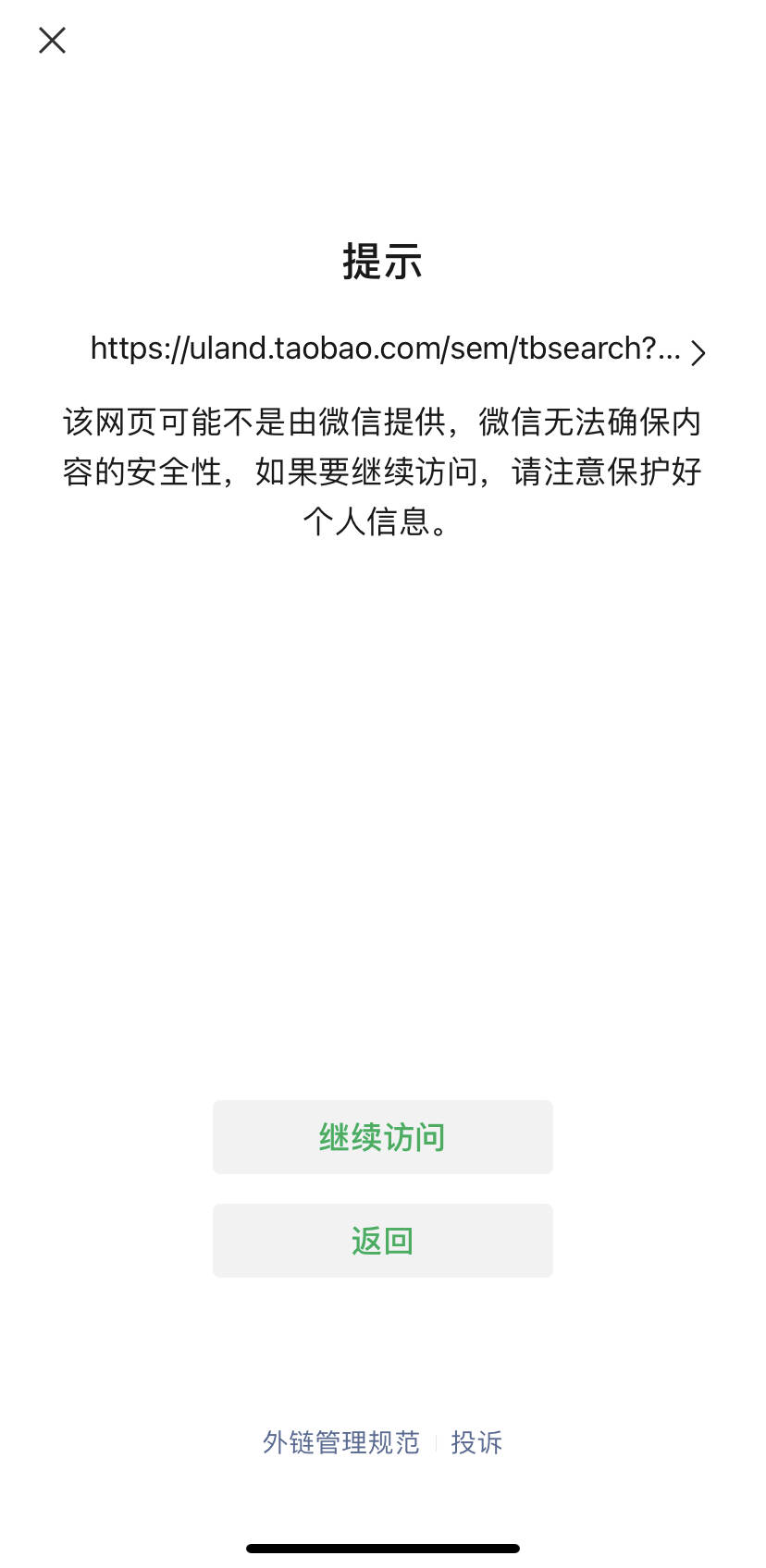Proceed to the Taobao search page
The height and width of the screenshot is (1568, 766).
383,1137
